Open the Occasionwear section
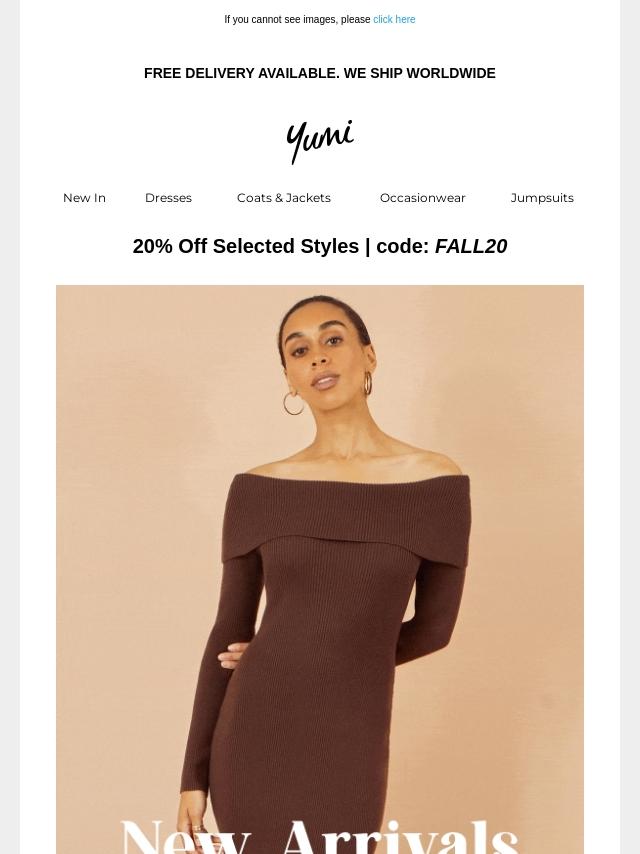 [423, 198]
